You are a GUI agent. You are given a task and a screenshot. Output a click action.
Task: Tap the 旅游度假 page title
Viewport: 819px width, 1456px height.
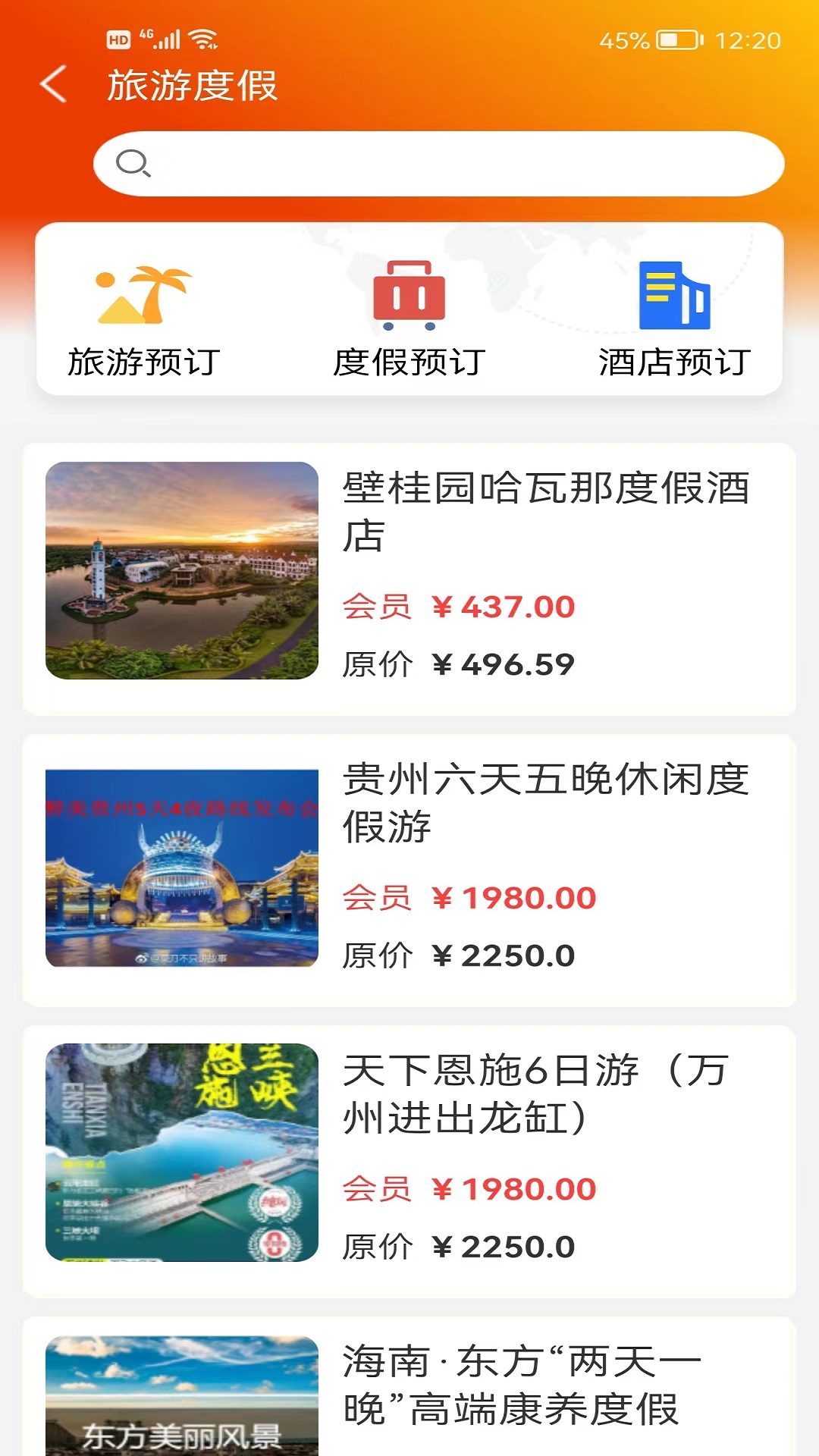192,86
